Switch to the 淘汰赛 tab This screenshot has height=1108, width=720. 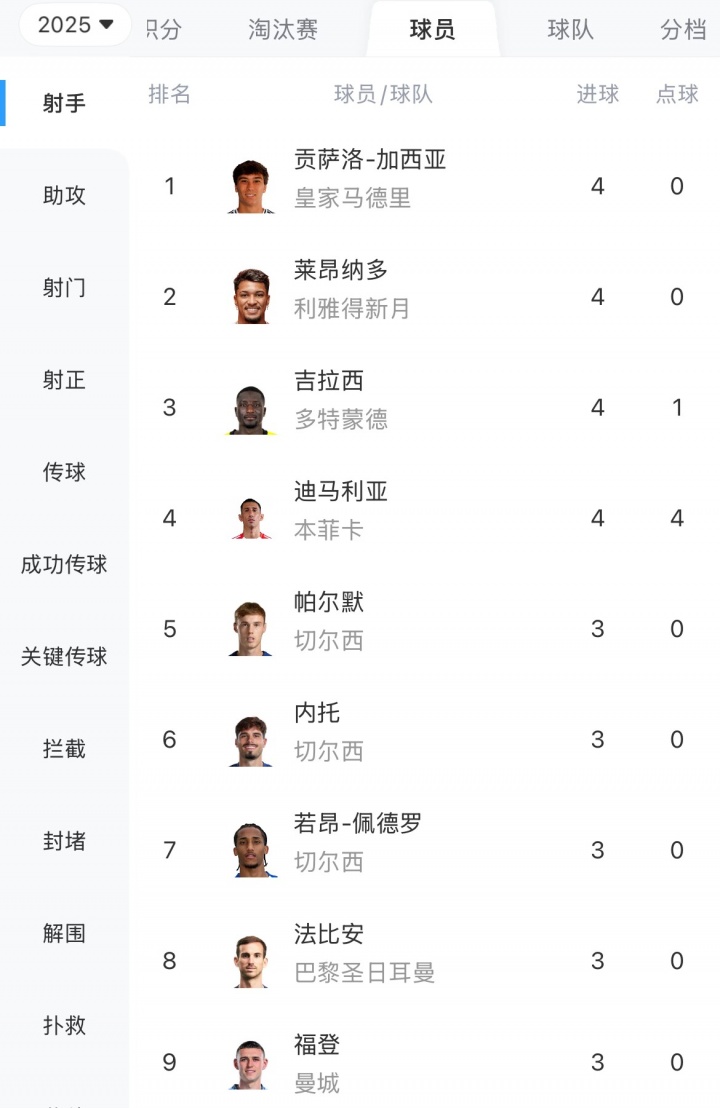click(x=283, y=30)
